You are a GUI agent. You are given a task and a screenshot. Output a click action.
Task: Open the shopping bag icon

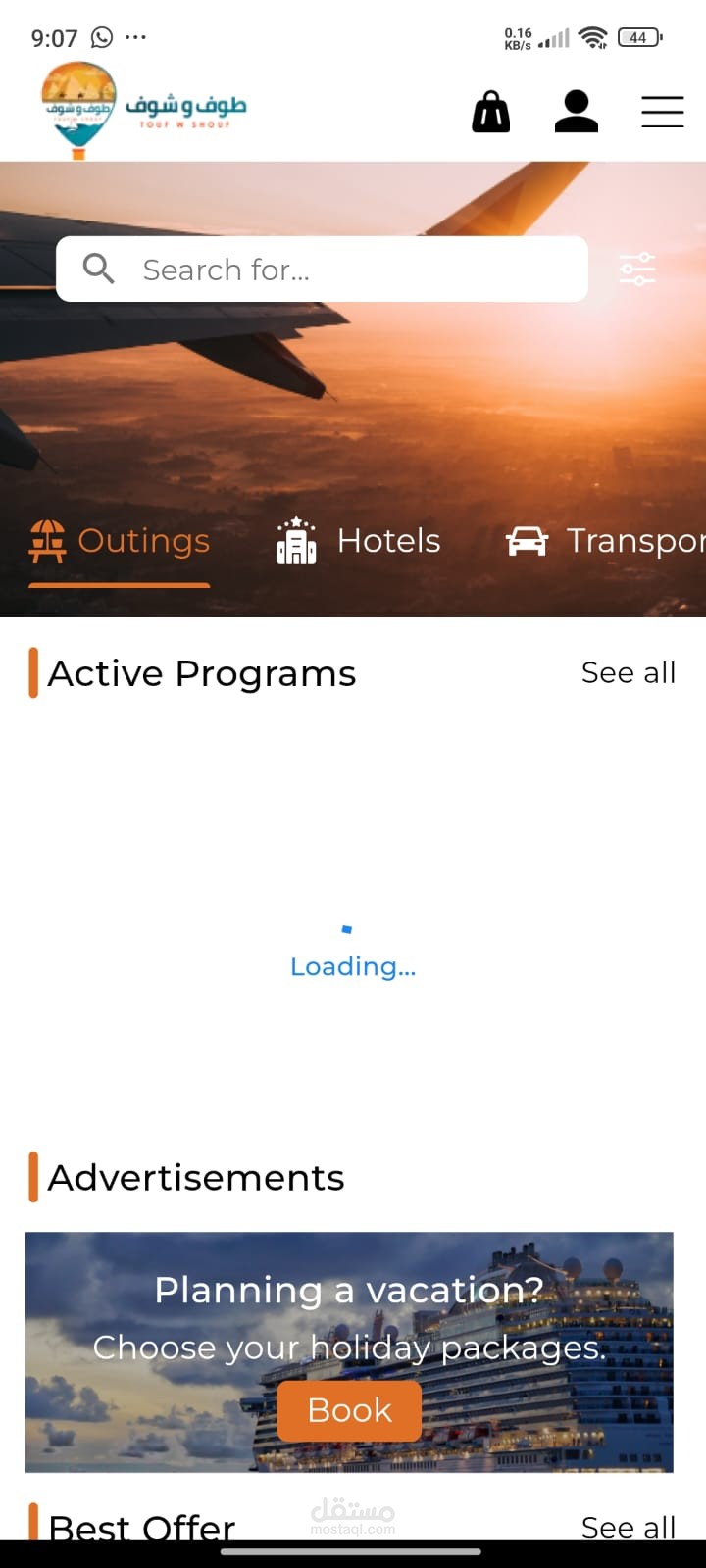[491, 112]
